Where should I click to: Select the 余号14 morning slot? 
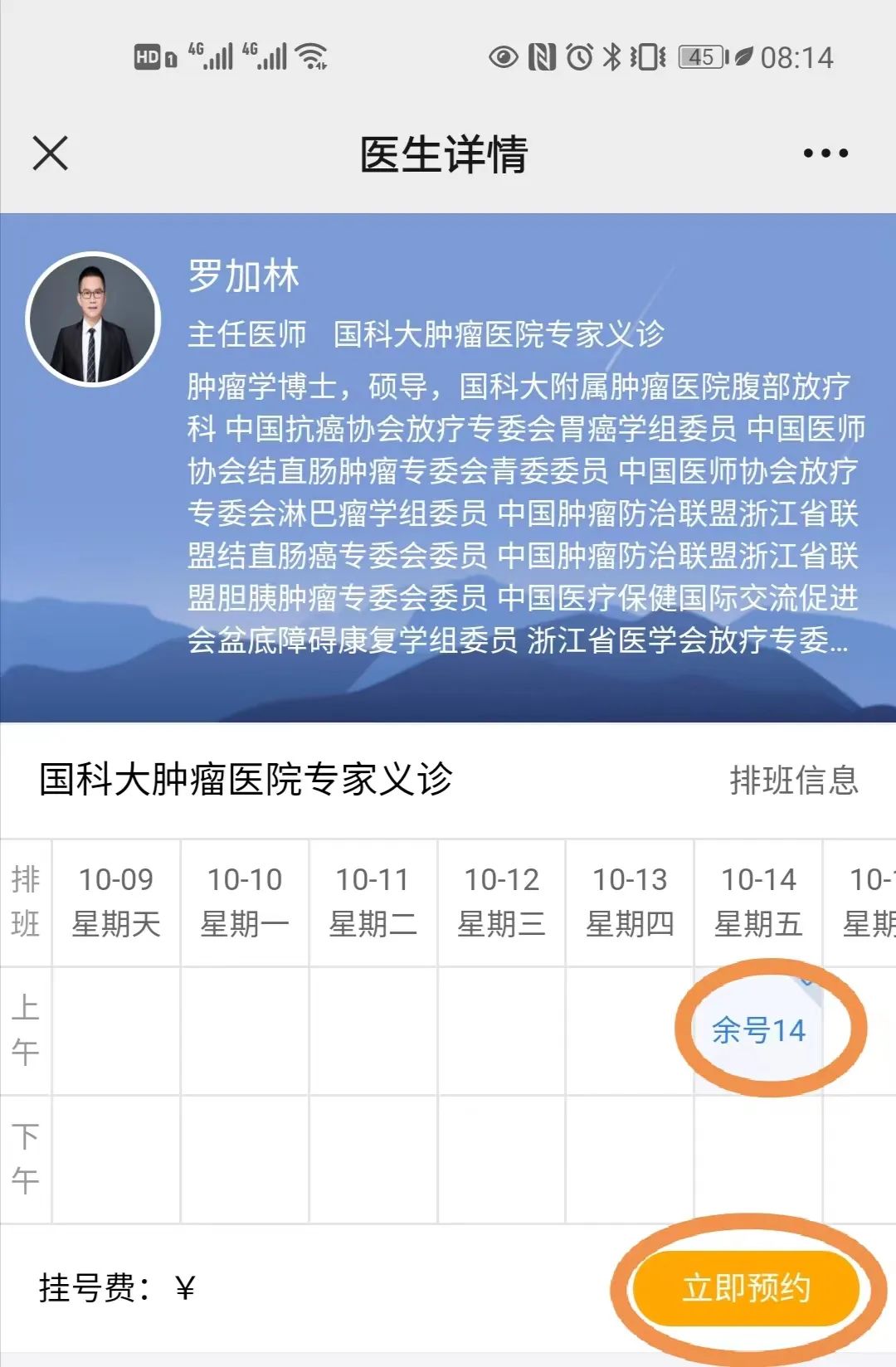[758, 1030]
